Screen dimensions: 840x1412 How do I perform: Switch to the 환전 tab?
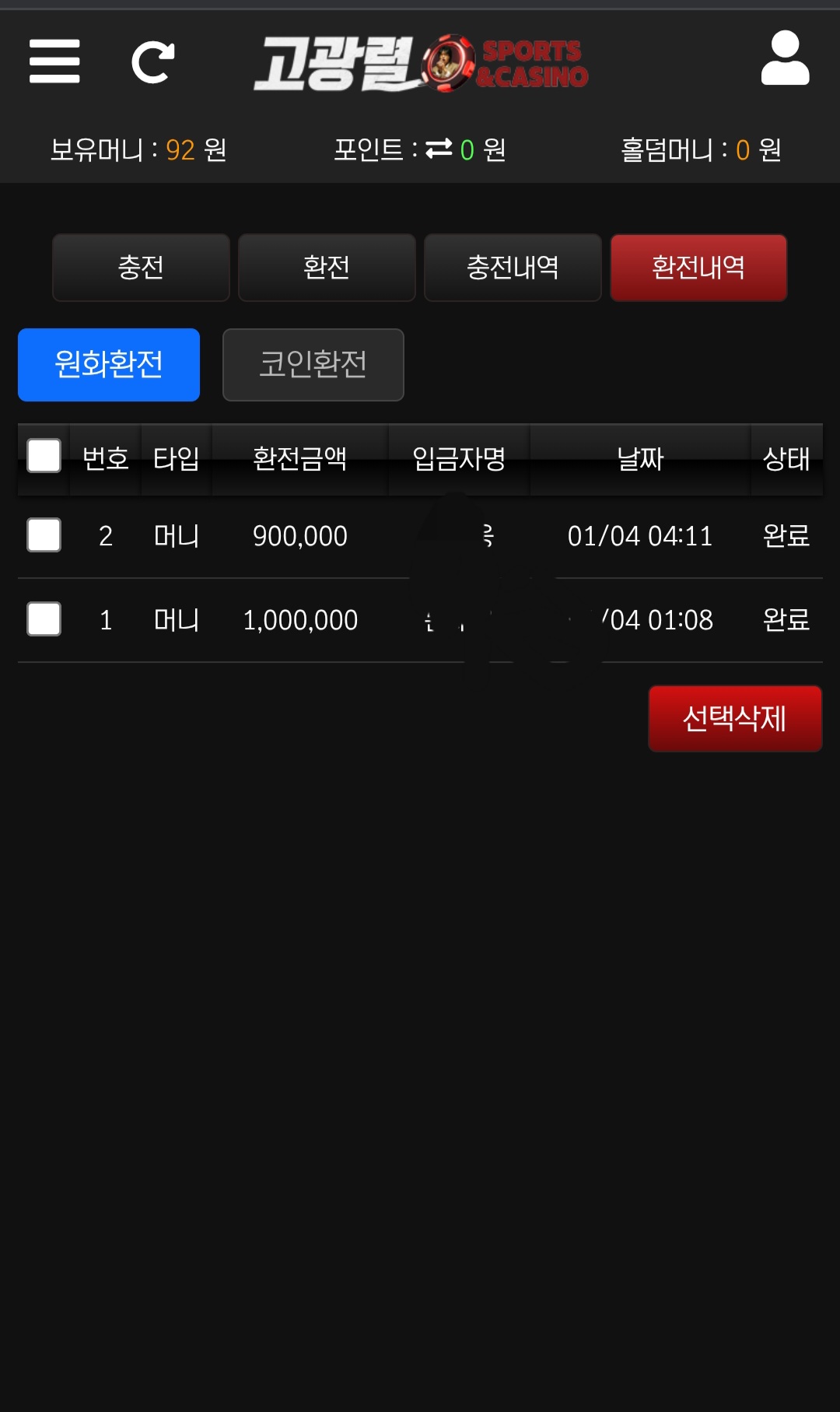coord(327,268)
